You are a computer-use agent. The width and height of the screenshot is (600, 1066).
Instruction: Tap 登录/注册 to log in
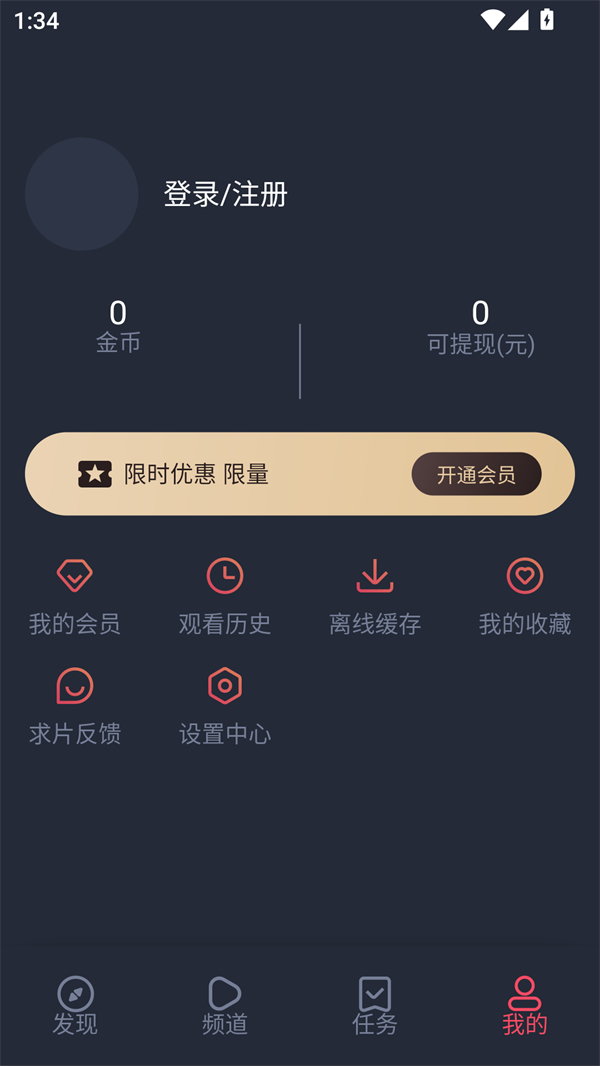point(225,194)
